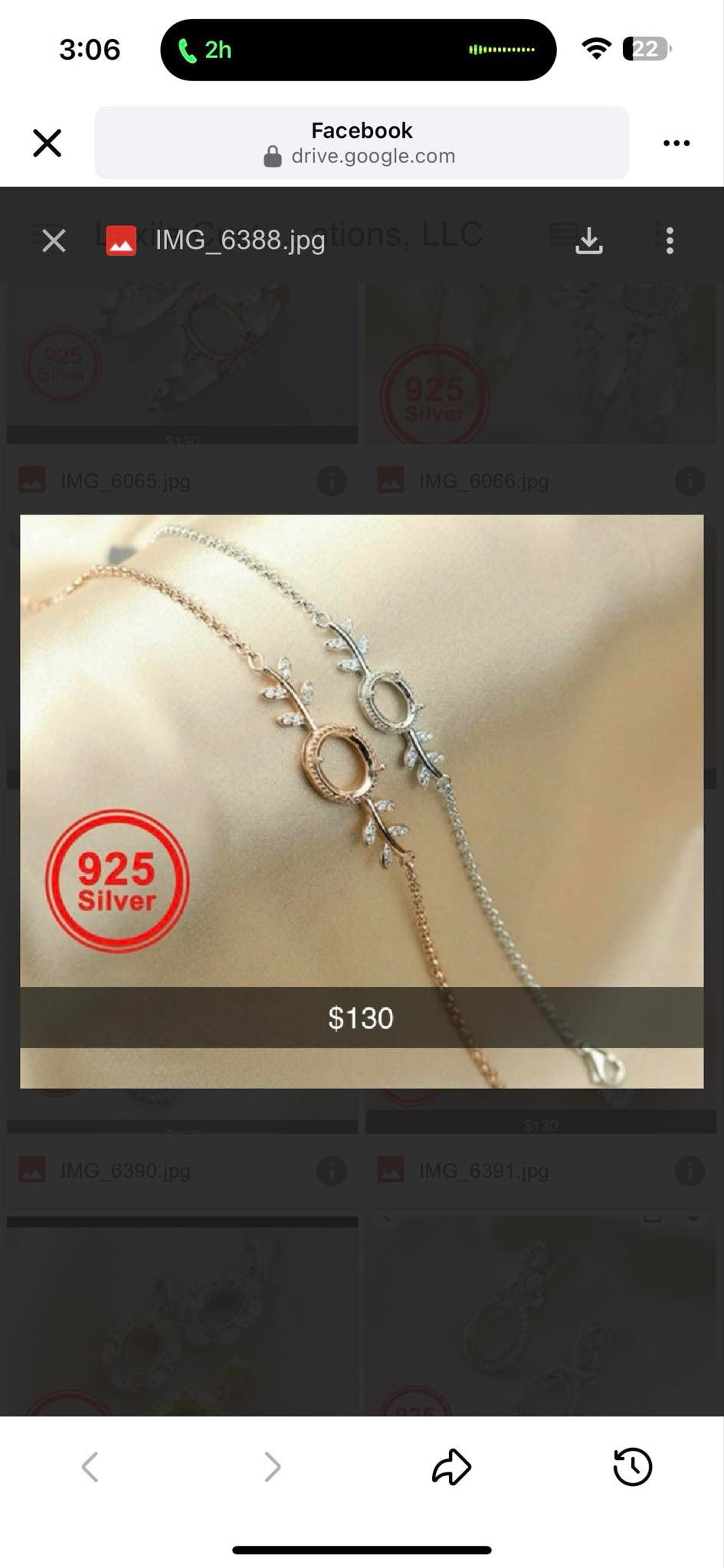The width and height of the screenshot is (724, 1568).
Task: Open the browsing history clock icon
Action: 633,1467
